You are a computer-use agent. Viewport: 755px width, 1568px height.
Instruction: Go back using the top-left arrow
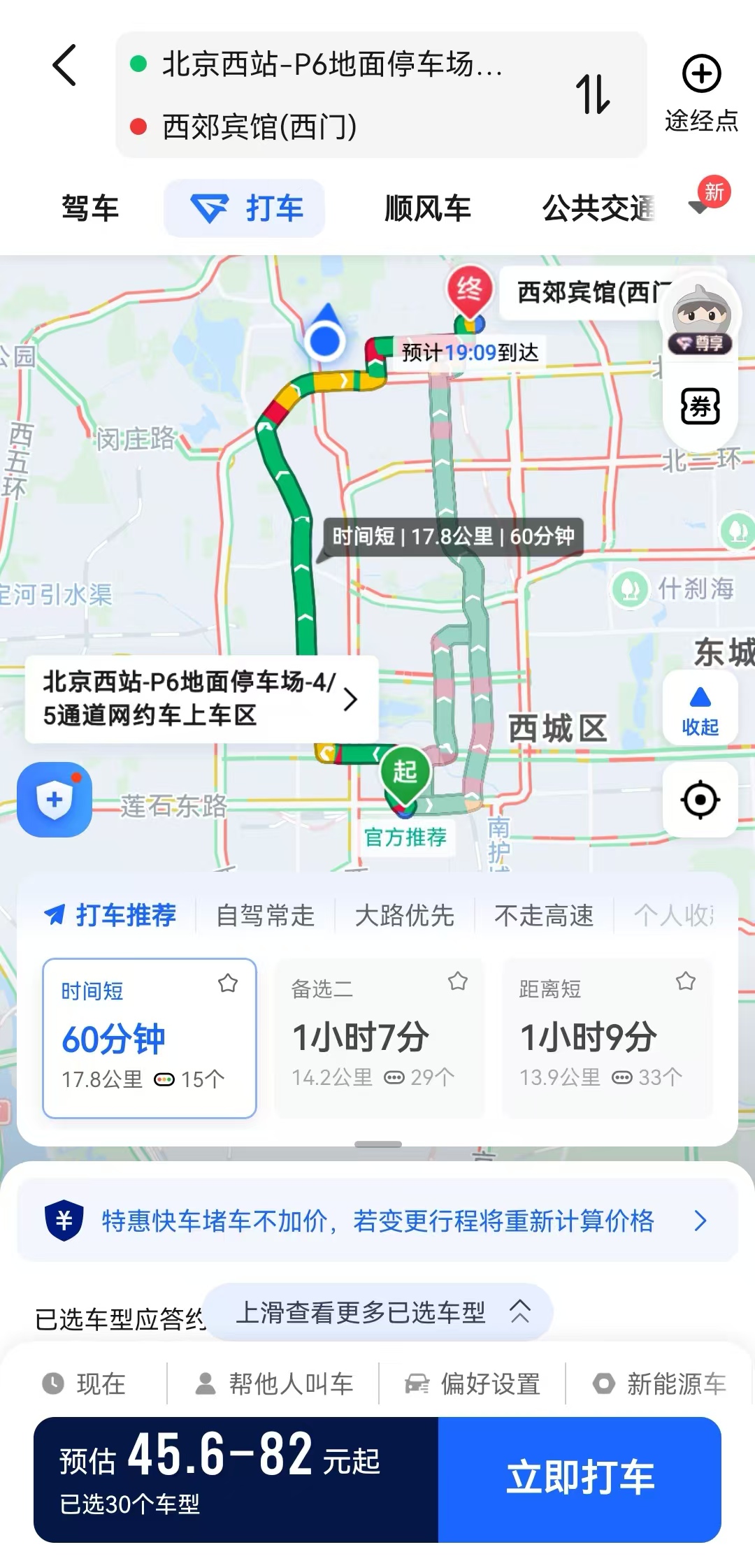(x=64, y=66)
